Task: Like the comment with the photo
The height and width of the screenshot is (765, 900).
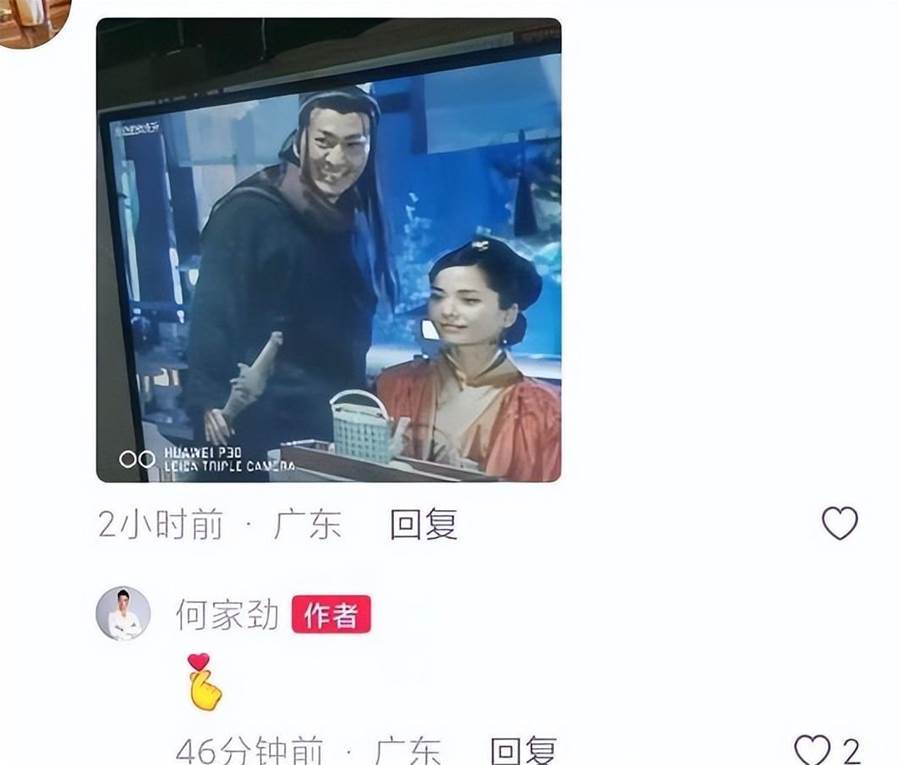Action: coord(839,523)
